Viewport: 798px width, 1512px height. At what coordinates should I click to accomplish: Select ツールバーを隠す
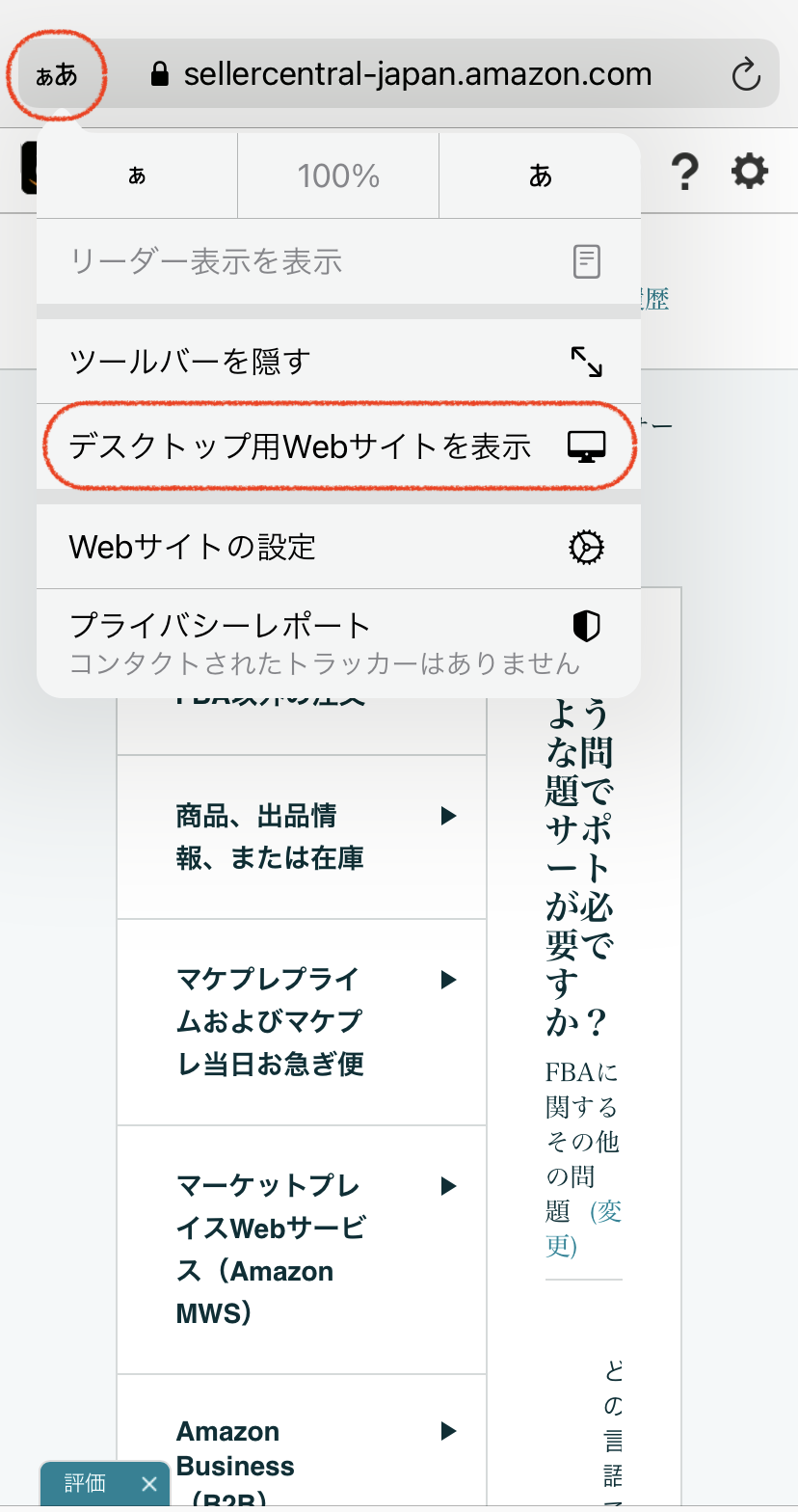pyautogui.click(x=337, y=362)
